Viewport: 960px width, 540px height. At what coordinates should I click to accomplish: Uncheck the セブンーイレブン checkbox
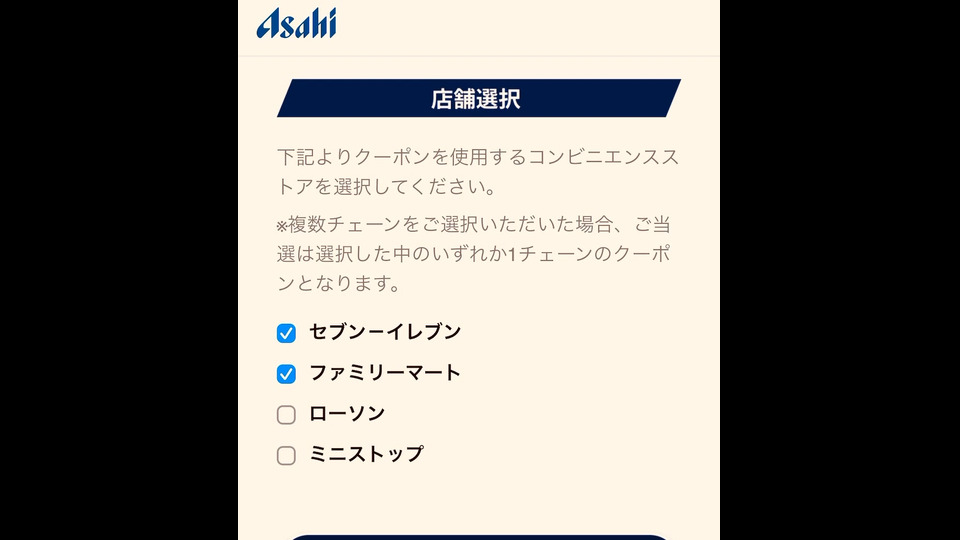coord(286,333)
